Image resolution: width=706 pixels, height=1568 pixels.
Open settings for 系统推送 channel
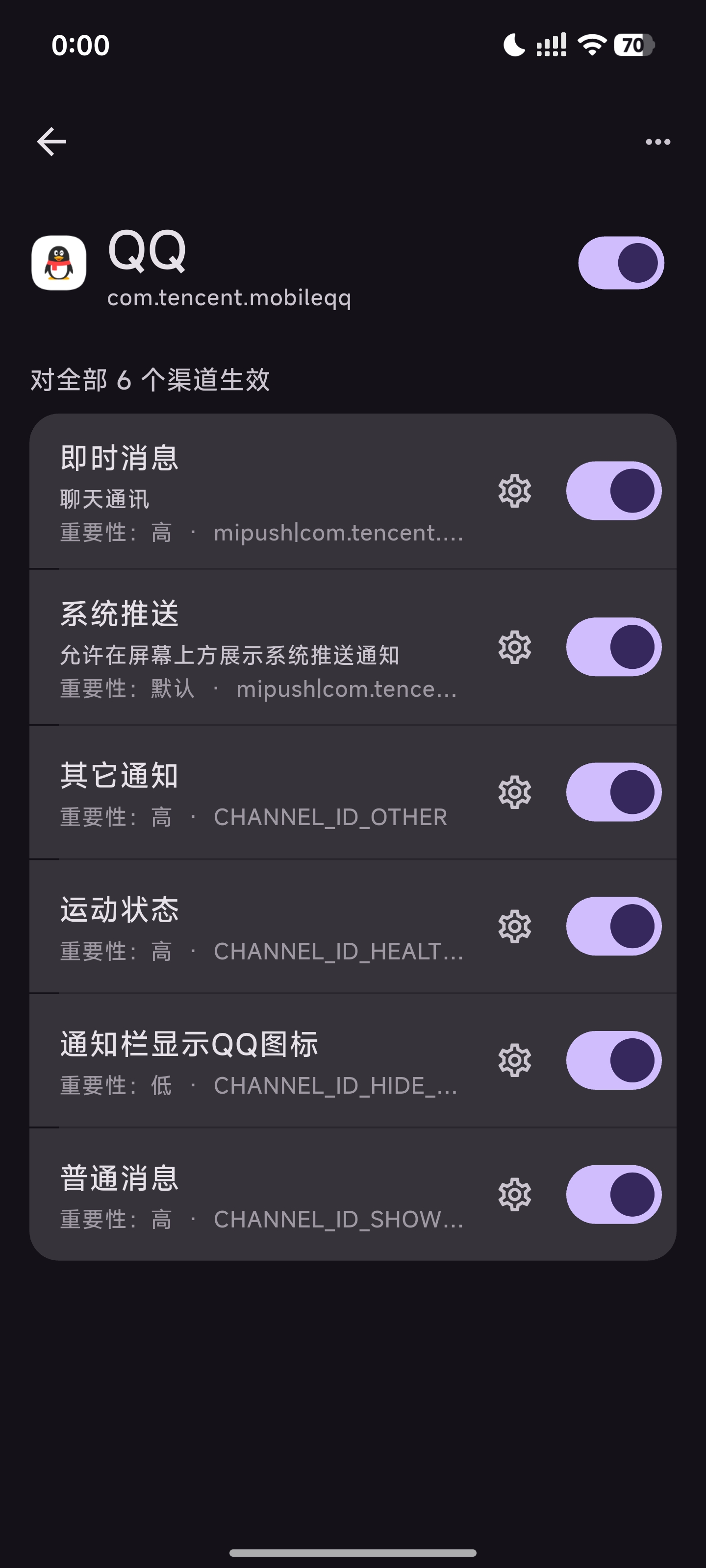pyautogui.click(x=515, y=648)
